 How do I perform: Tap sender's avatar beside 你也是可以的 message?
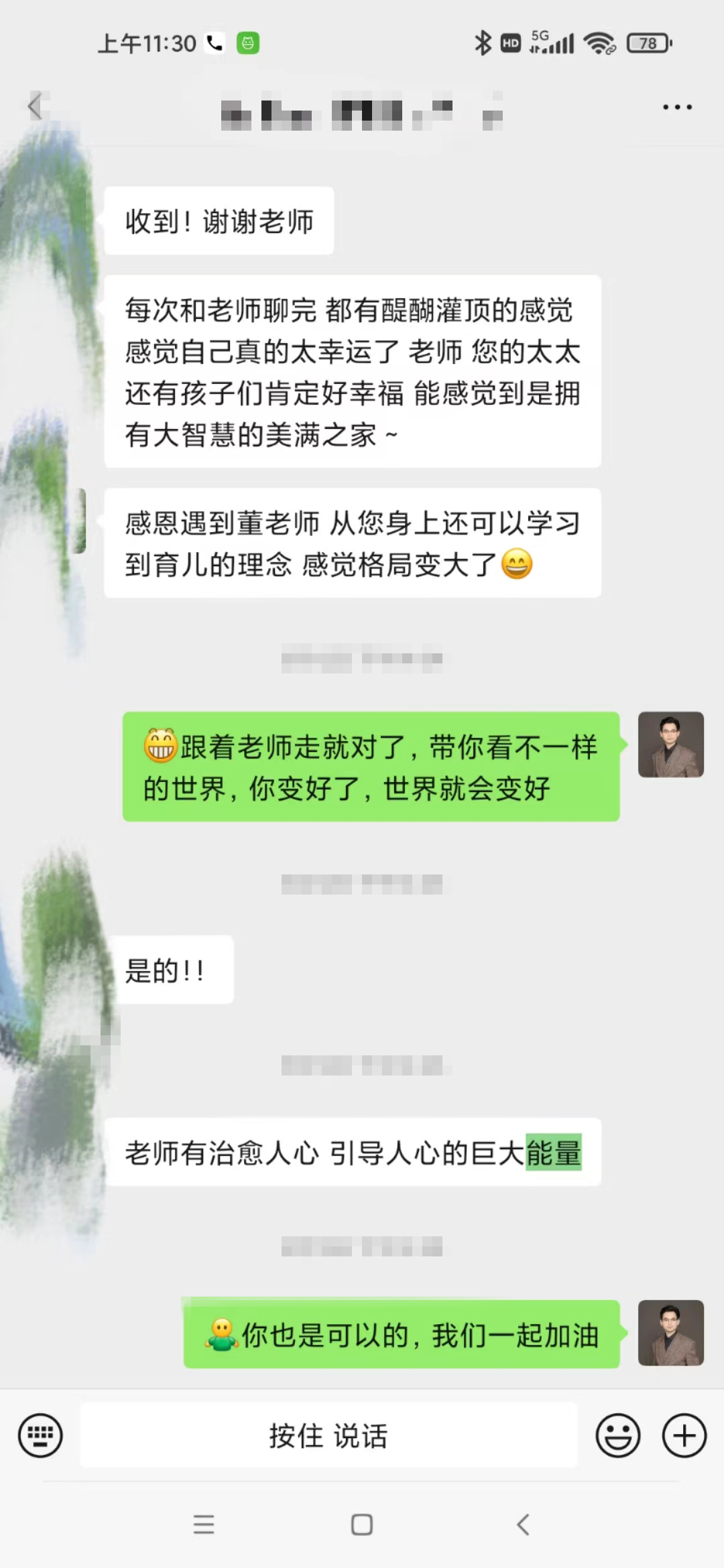point(670,1333)
